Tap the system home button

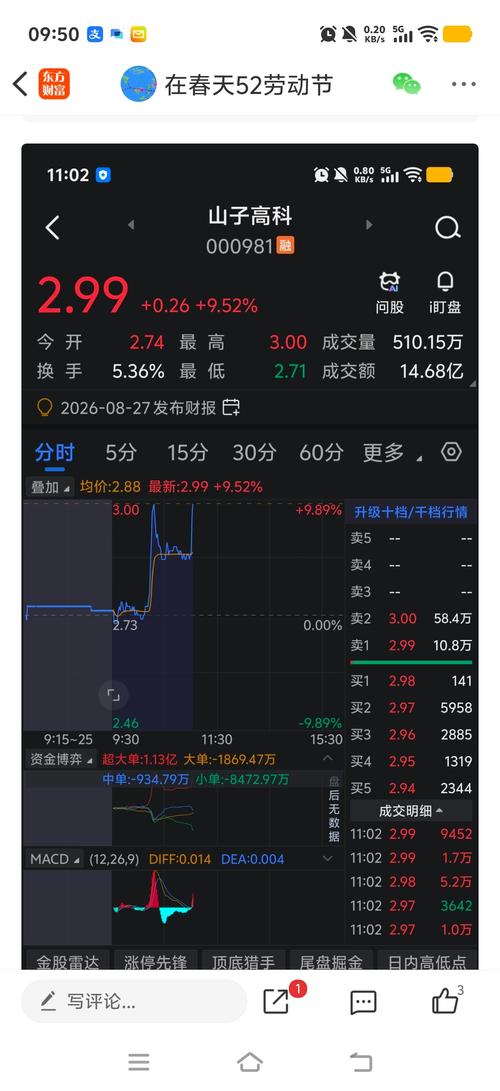250,1062
